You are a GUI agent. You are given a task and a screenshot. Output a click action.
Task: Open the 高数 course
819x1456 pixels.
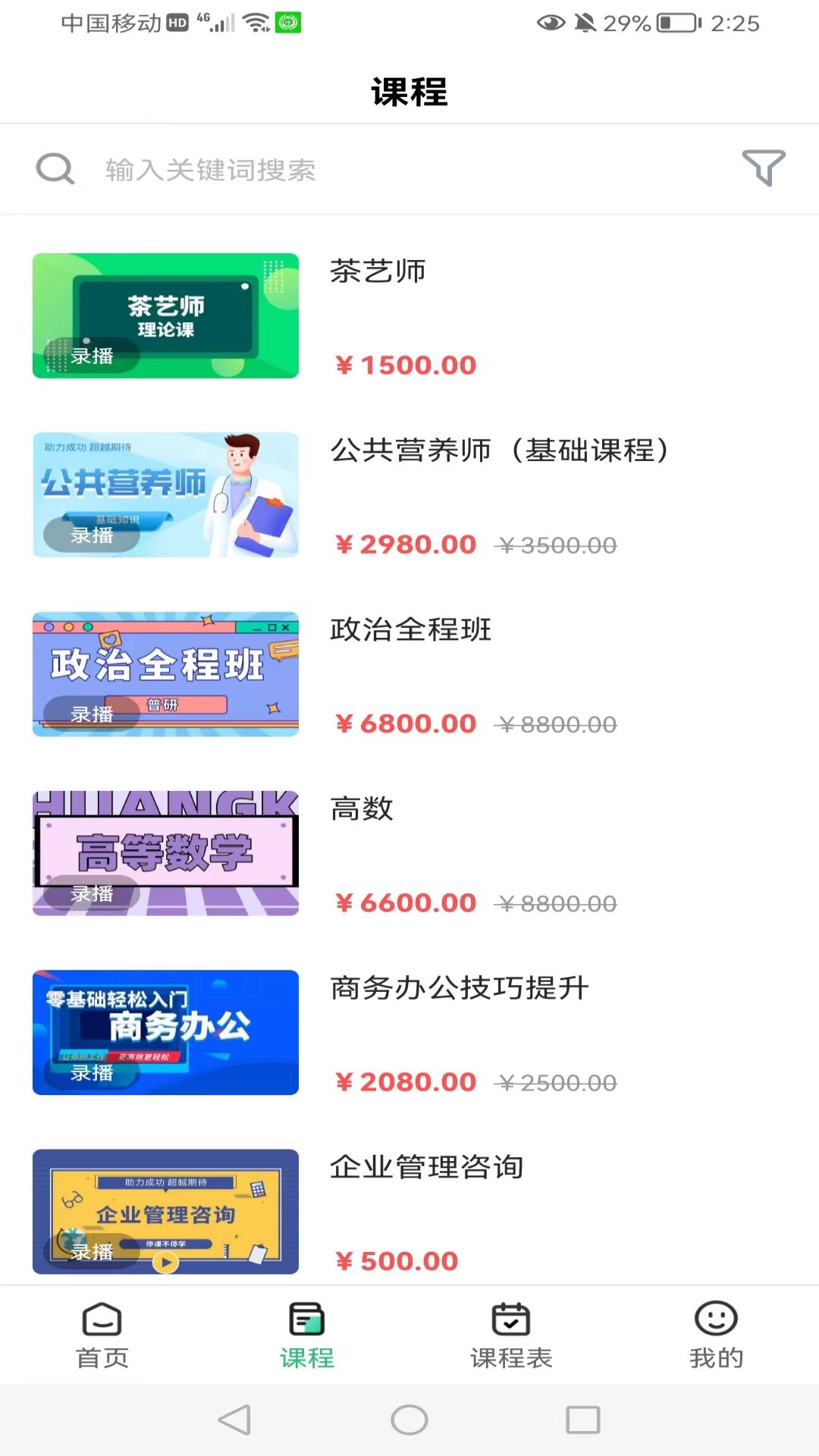click(409, 853)
